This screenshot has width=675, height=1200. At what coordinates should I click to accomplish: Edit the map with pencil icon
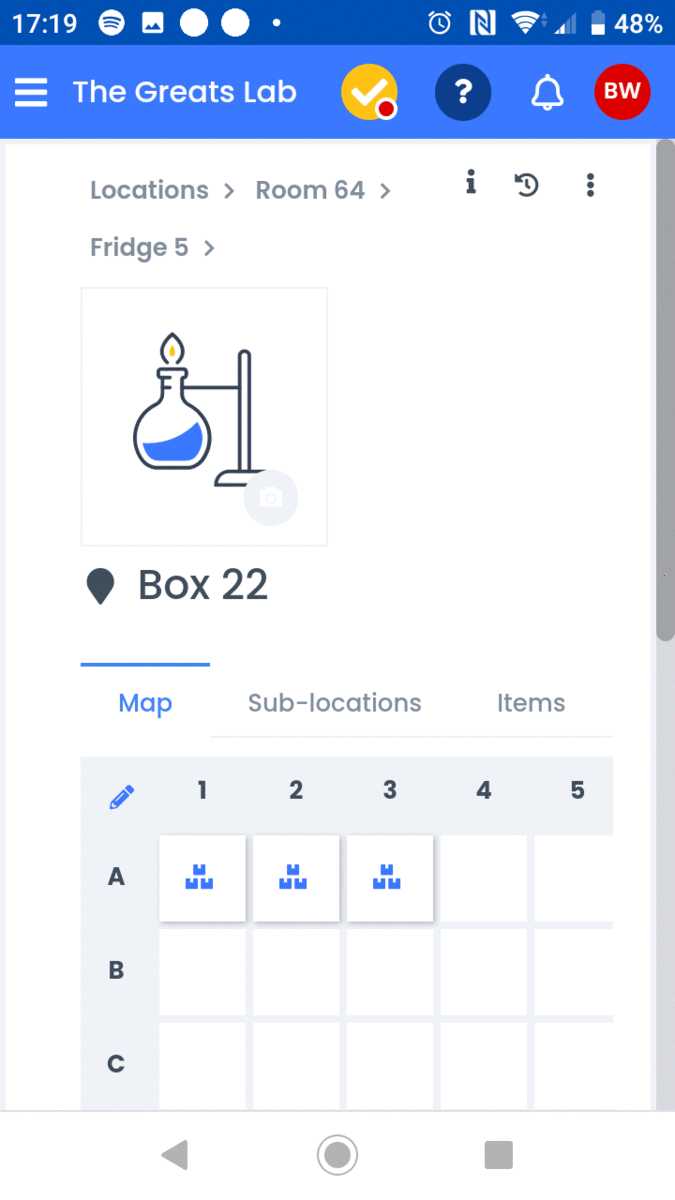point(121,797)
